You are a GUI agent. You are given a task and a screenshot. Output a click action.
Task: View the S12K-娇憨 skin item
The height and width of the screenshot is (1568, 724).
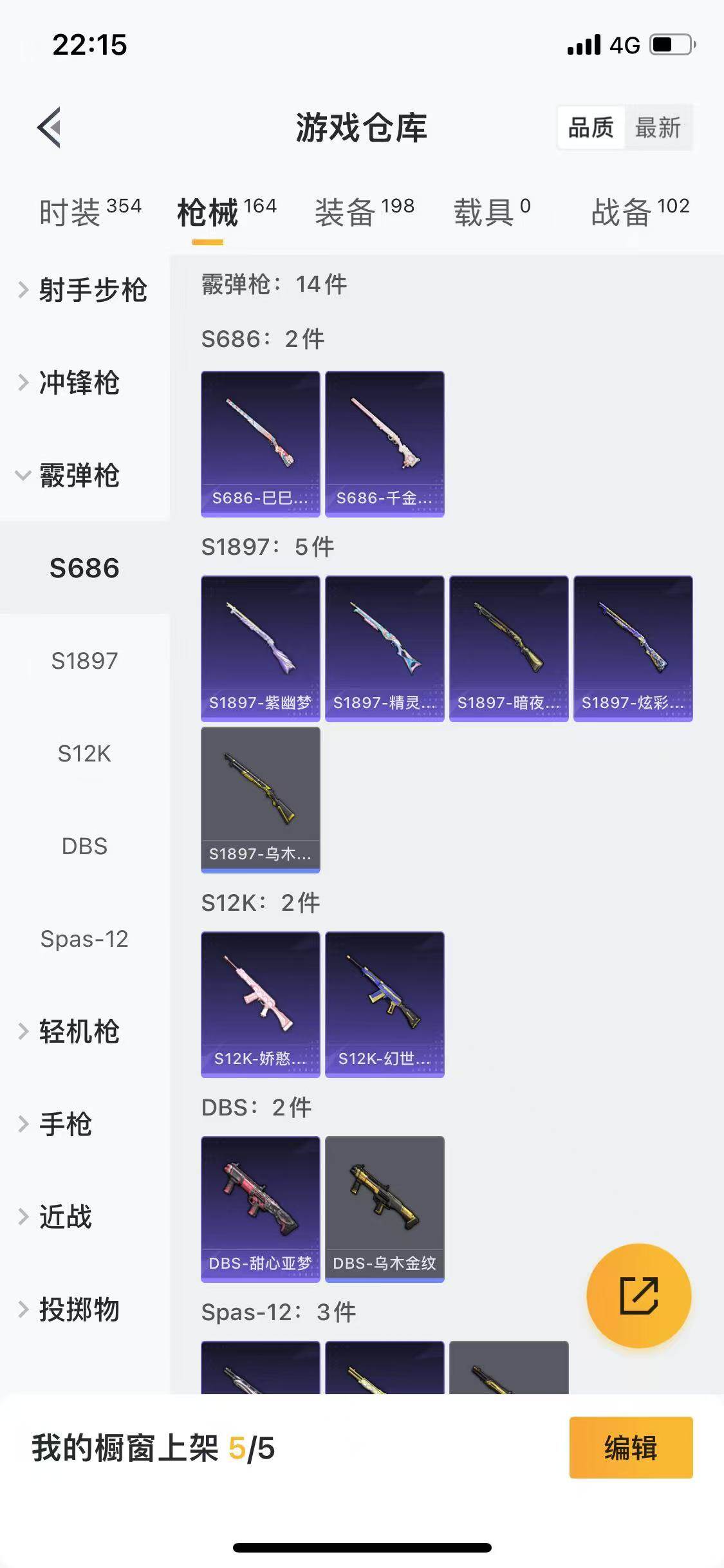click(260, 1004)
